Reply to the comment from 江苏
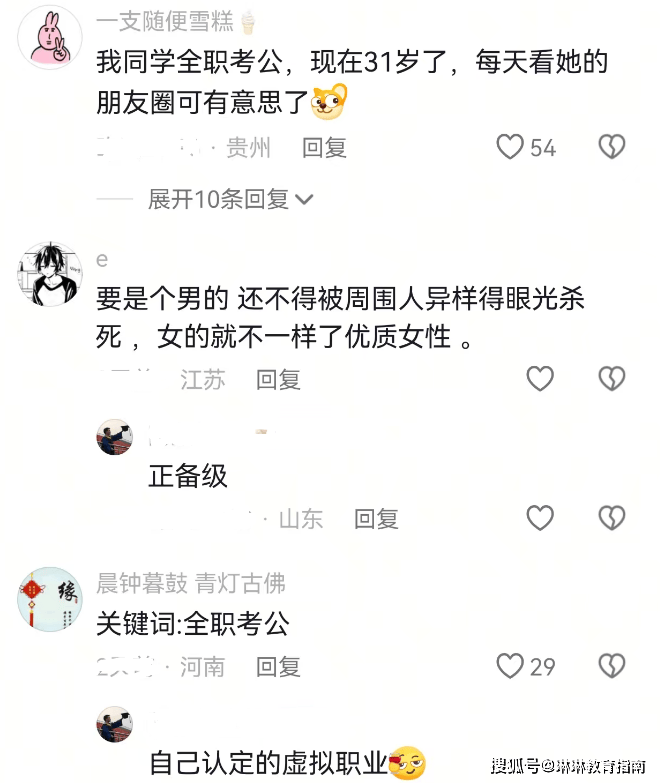 point(278,380)
